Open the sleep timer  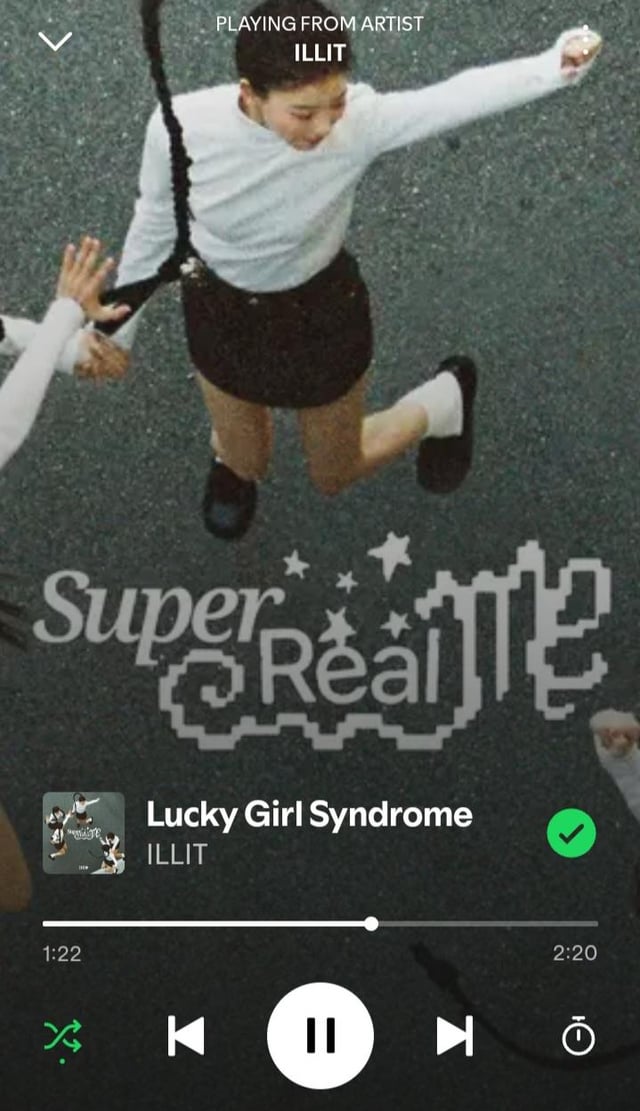pos(578,1036)
